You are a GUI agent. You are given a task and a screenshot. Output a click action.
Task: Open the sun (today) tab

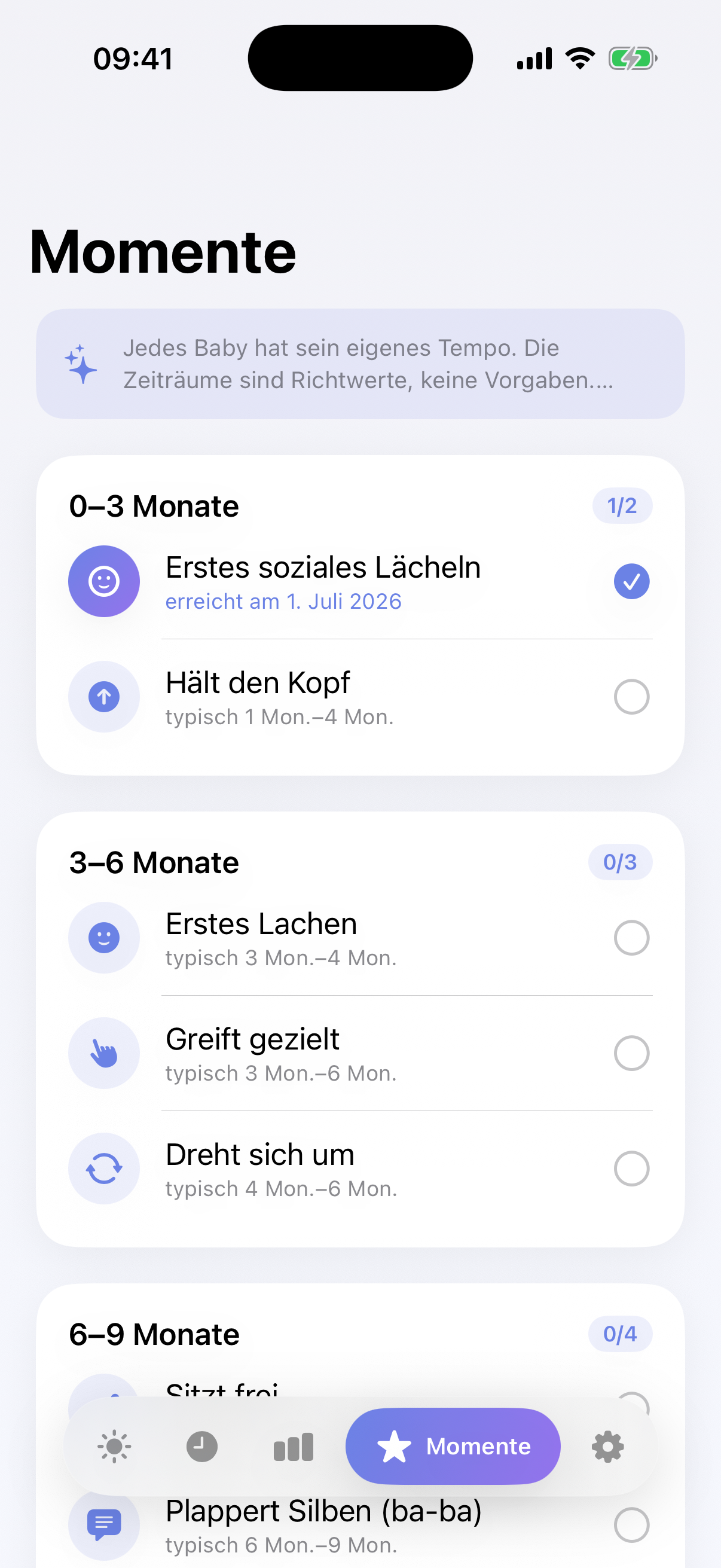pos(114,1446)
